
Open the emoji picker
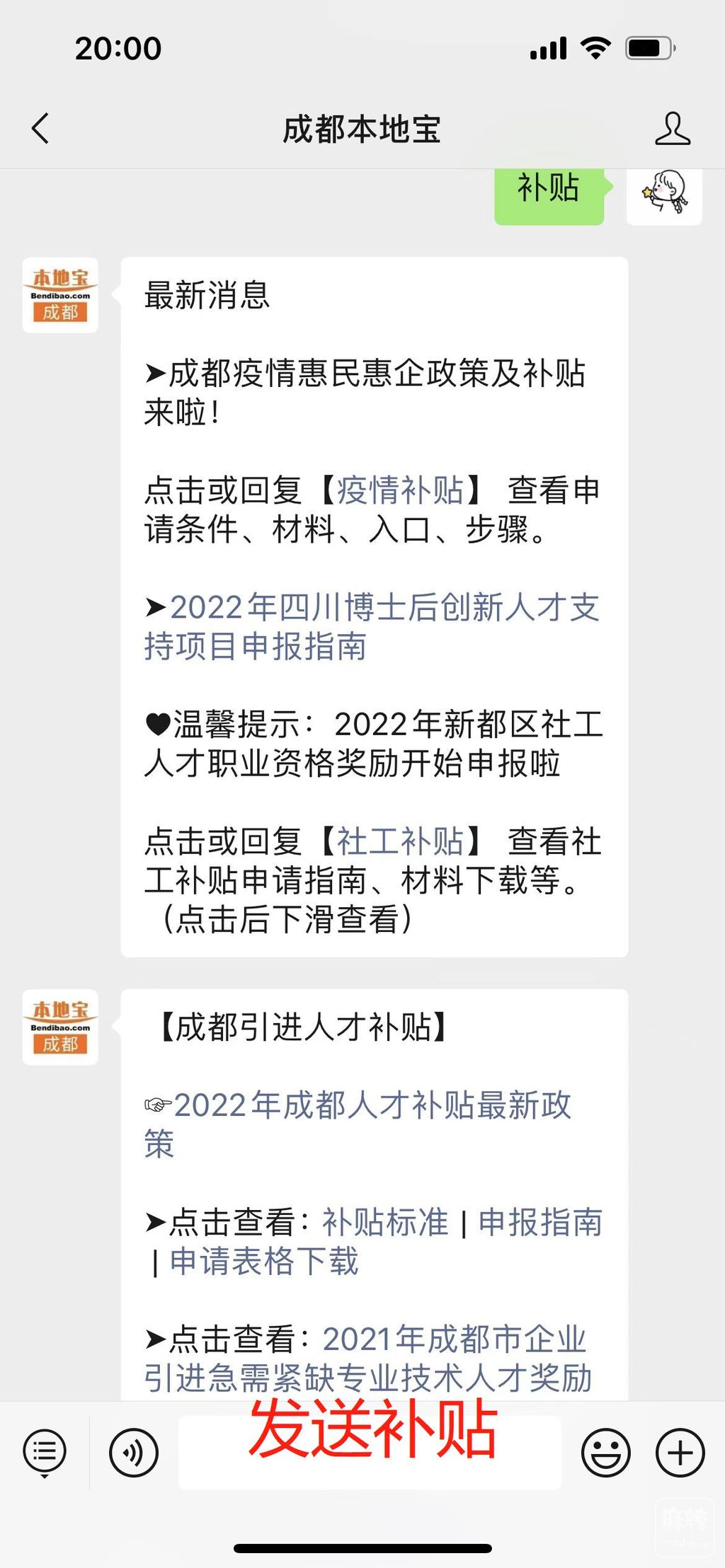(605, 1453)
